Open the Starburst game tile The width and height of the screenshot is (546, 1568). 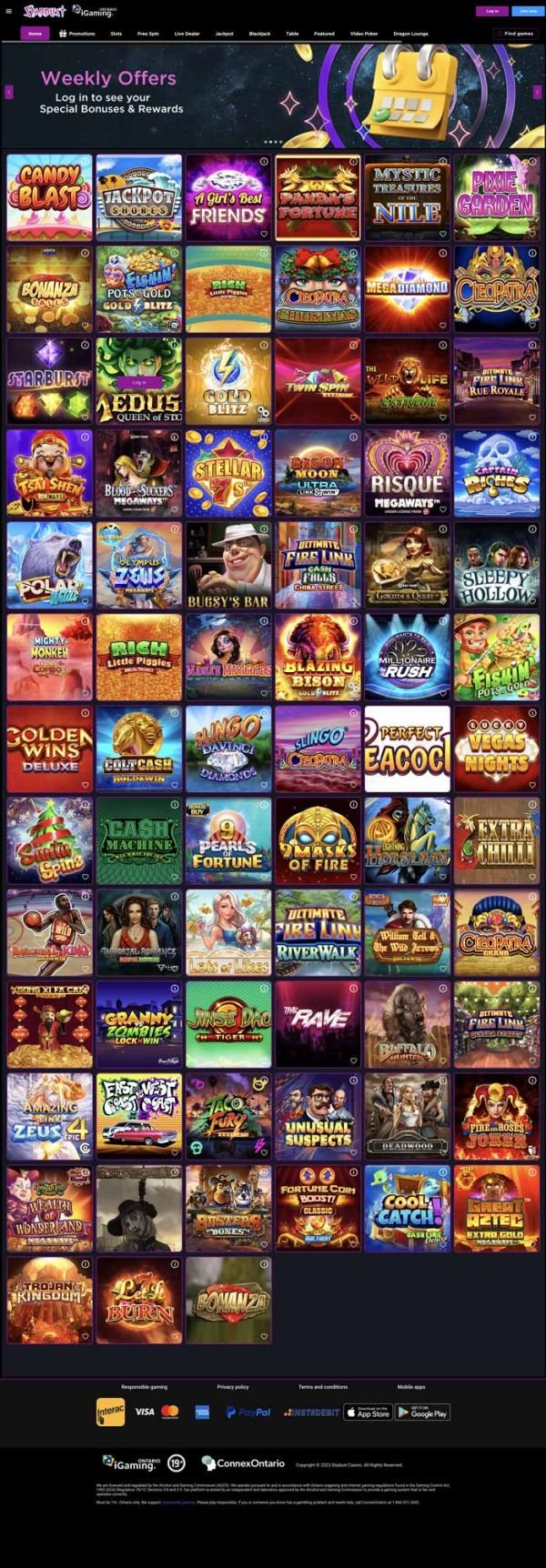(x=49, y=381)
